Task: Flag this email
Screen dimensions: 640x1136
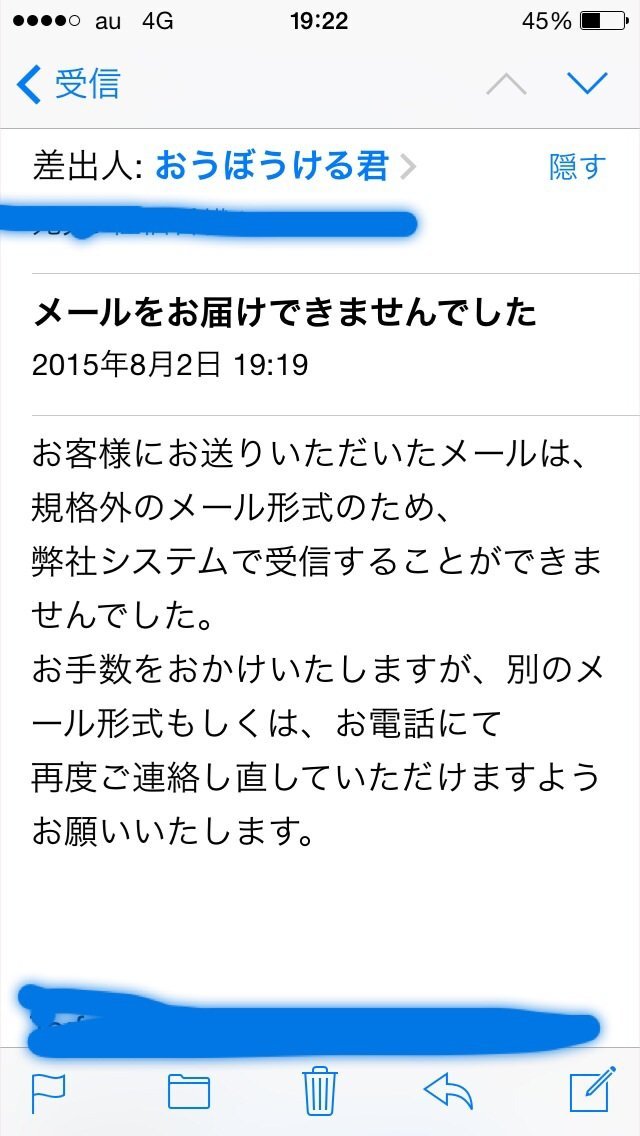Action: pos(48,1091)
